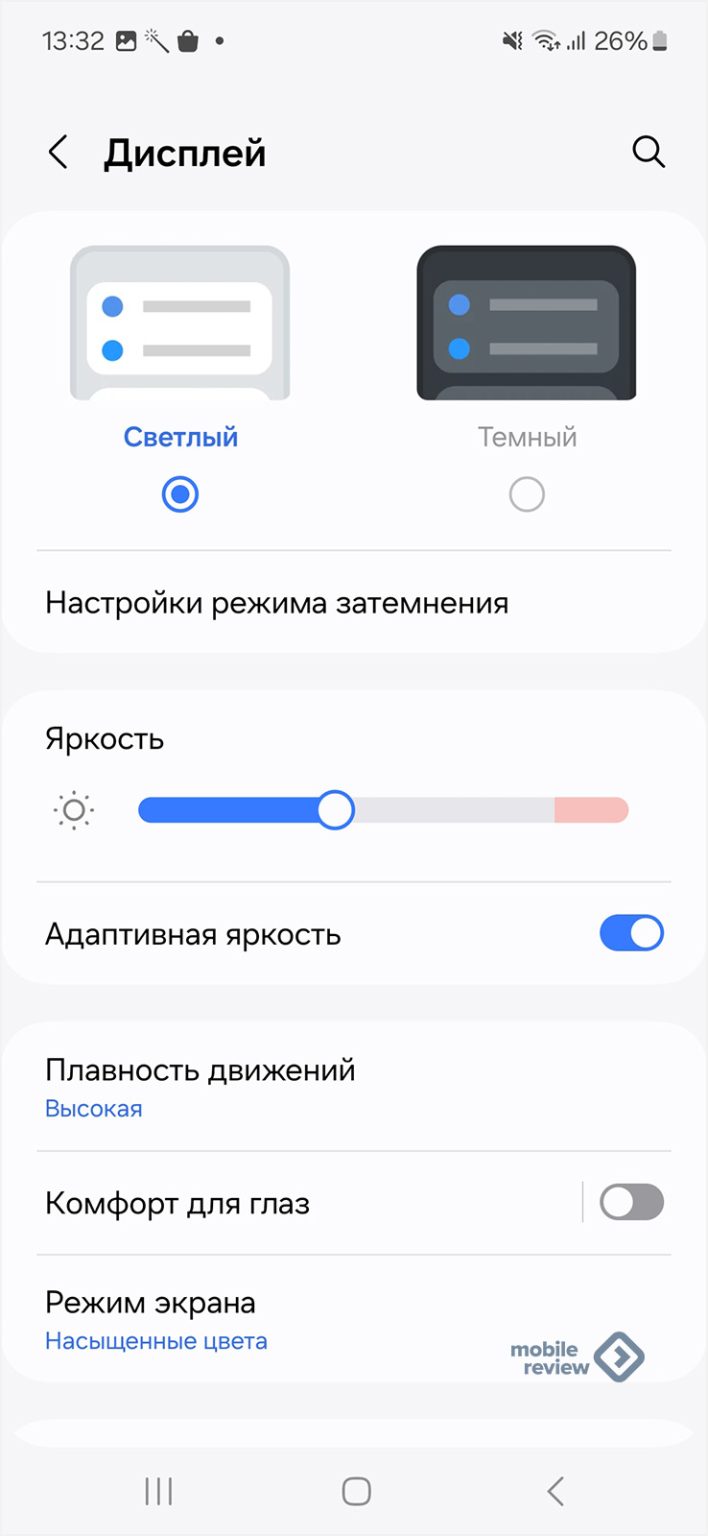Set brightness on the Яркость slider

pos(336,810)
